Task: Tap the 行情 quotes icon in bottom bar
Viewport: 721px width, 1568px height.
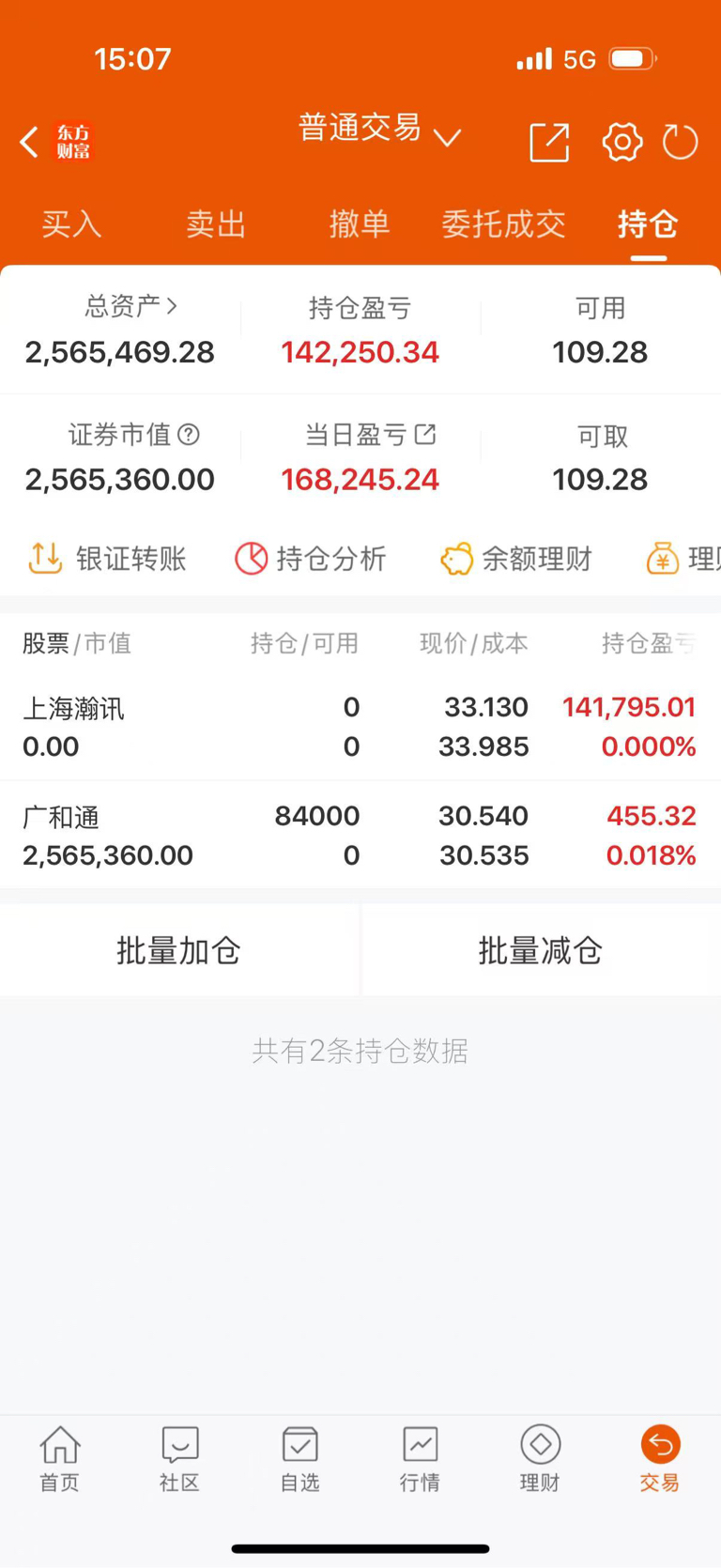Action: click(x=420, y=1452)
